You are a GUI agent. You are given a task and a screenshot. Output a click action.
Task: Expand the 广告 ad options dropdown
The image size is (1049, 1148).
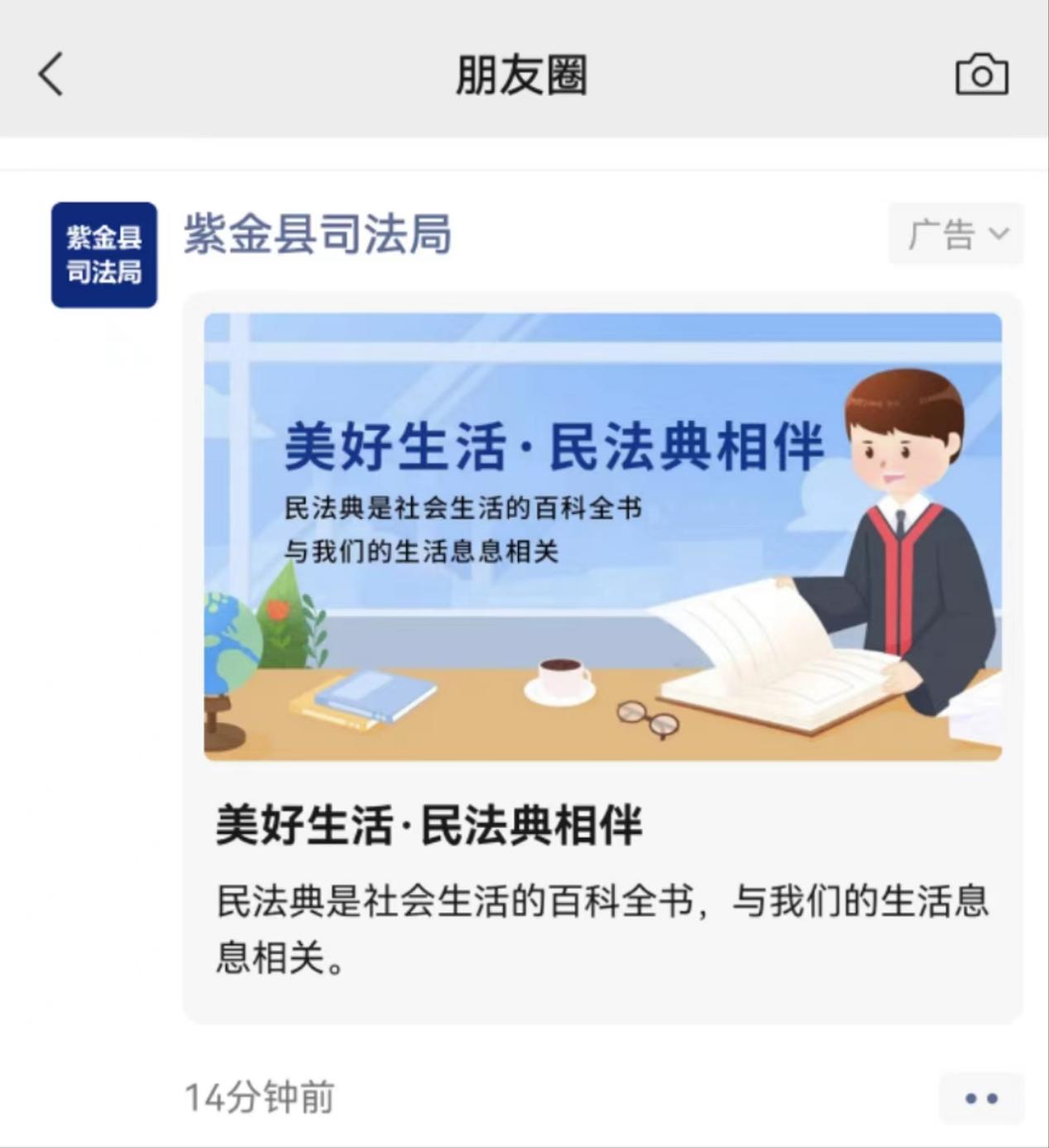(956, 234)
